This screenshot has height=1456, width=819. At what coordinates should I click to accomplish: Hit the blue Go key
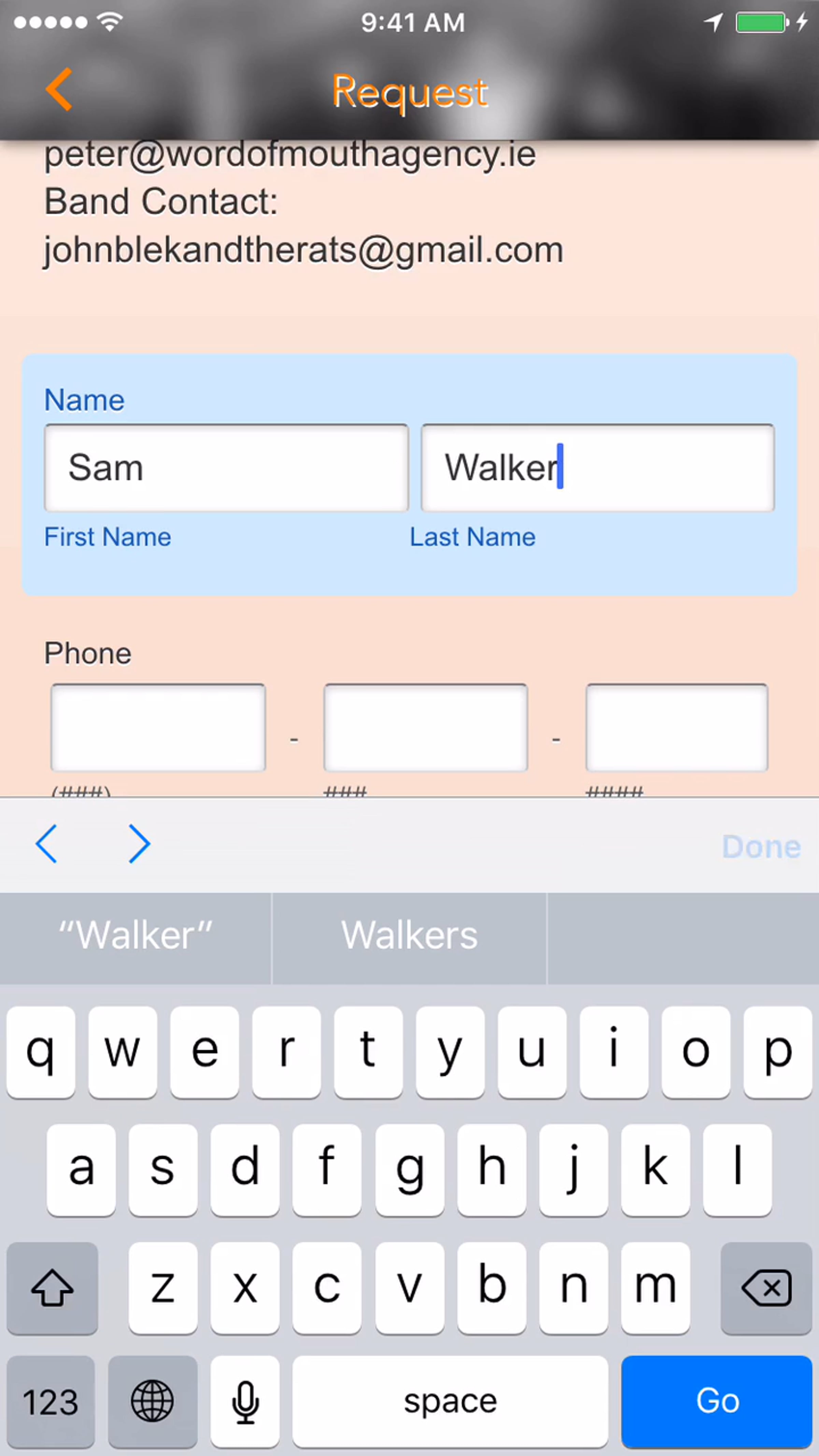click(x=716, y=1401)
